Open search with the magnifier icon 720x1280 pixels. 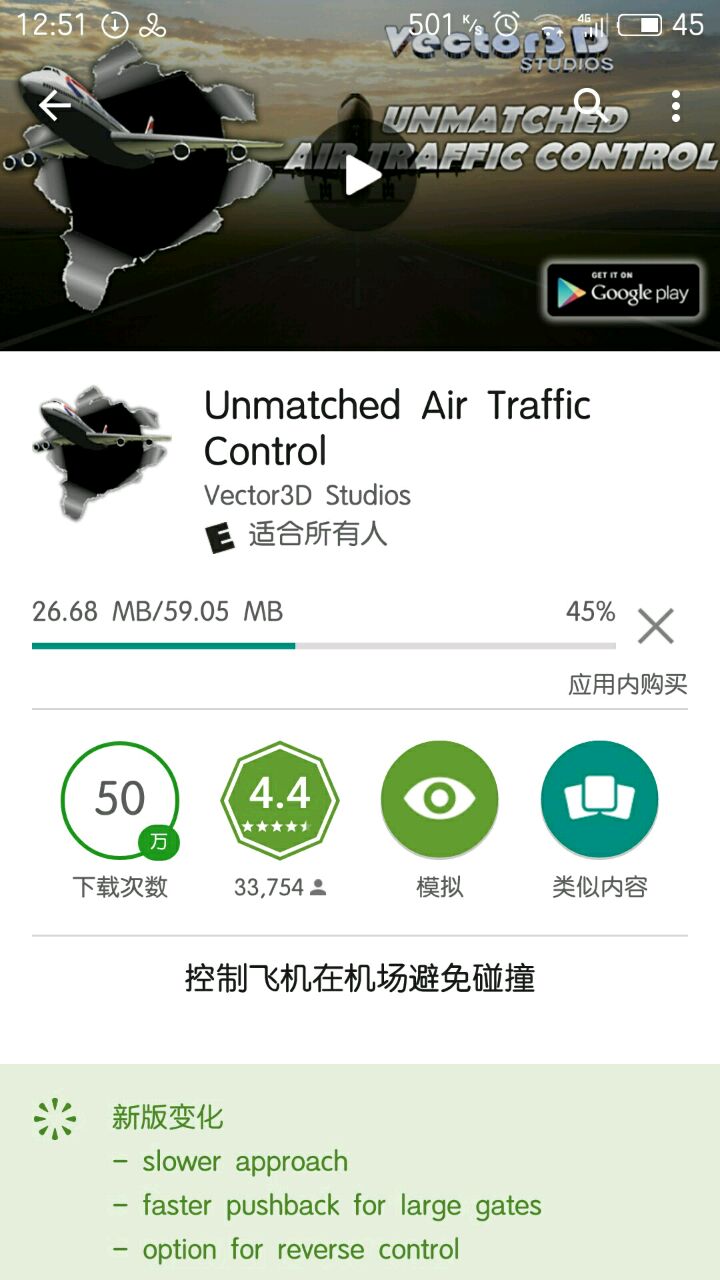[590, 104]
